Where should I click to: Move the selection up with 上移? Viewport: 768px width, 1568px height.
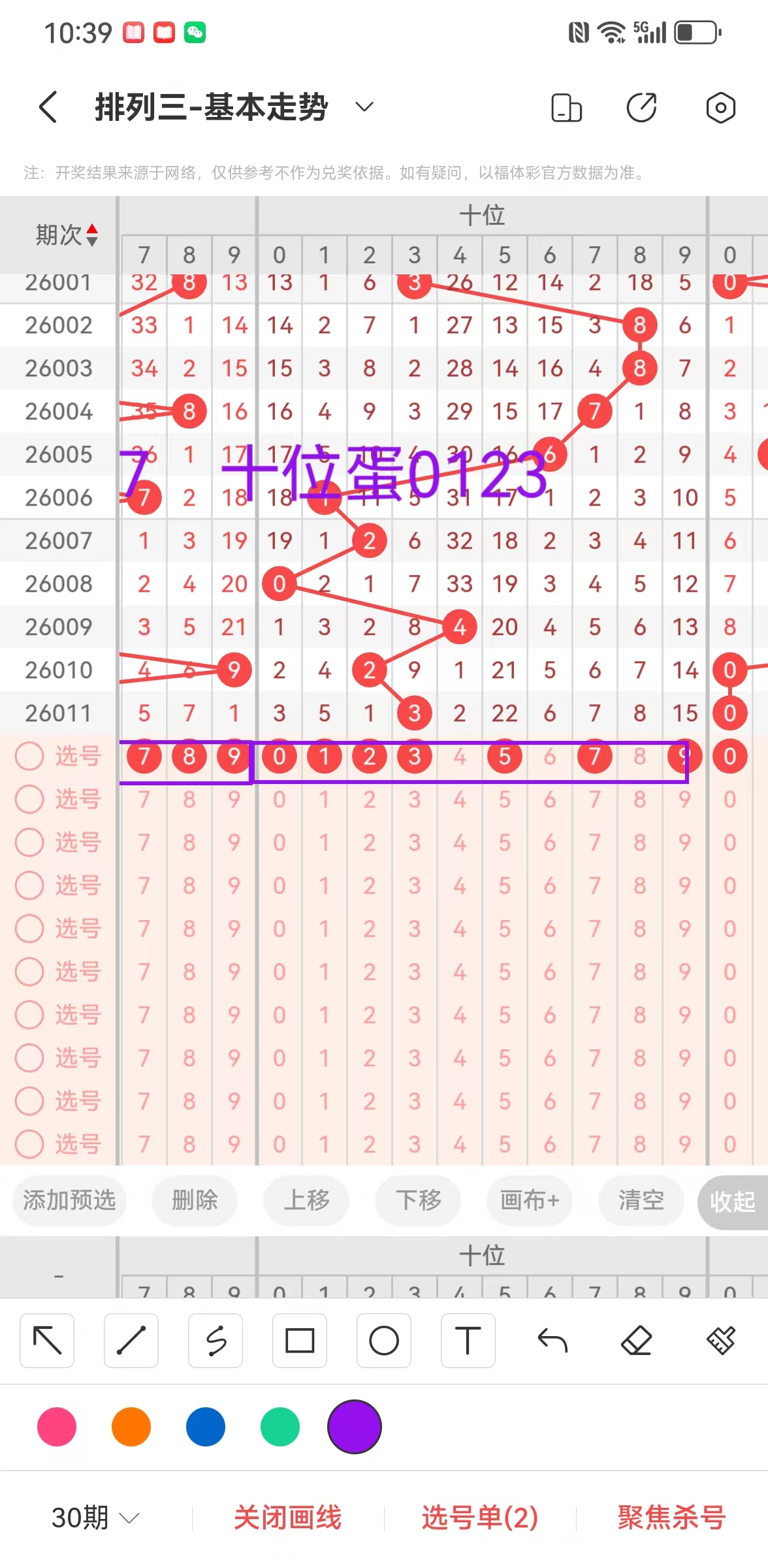click(x=306, y=1201)
